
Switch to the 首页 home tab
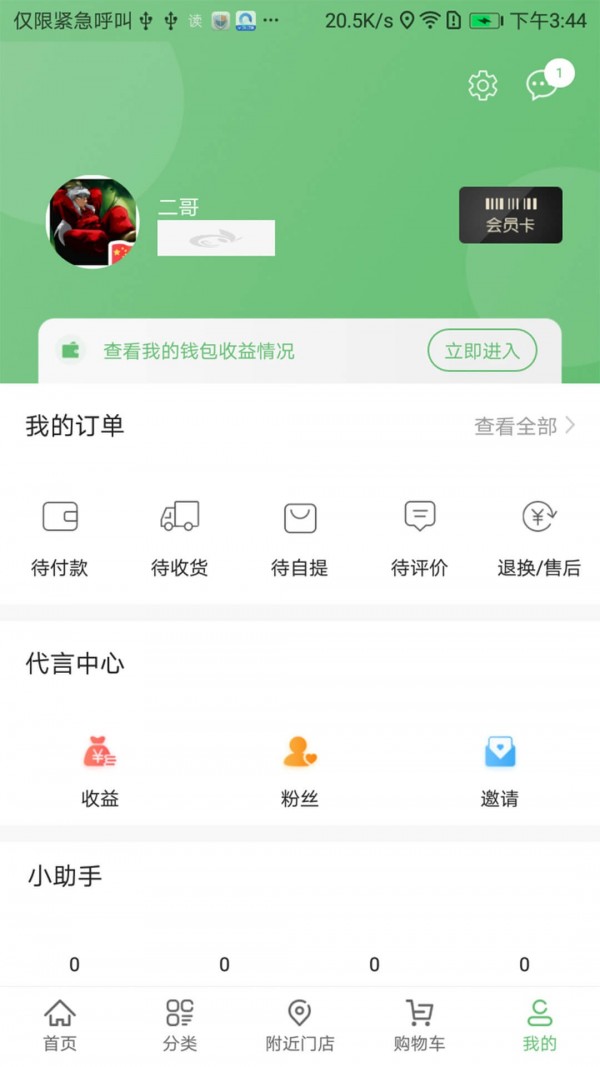click(60, 1025)
